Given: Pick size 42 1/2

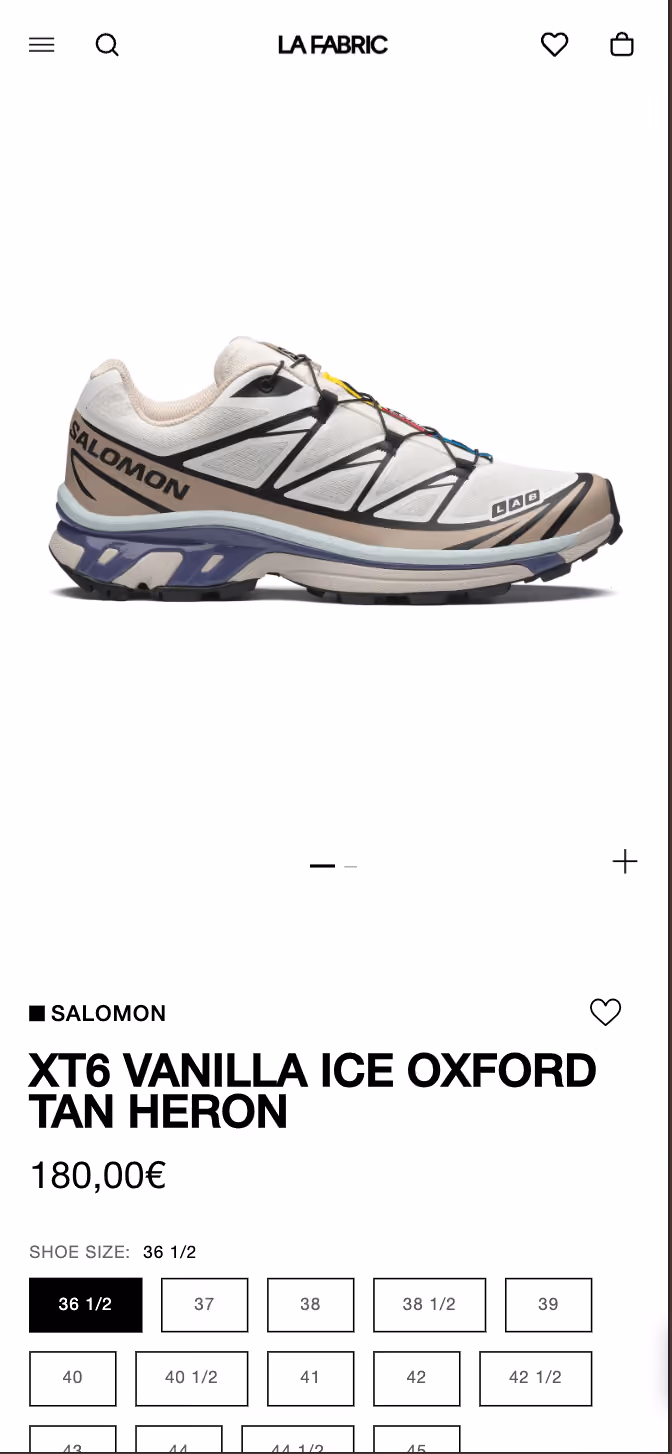Looking at the screenshot, I should click(535, 1378).
